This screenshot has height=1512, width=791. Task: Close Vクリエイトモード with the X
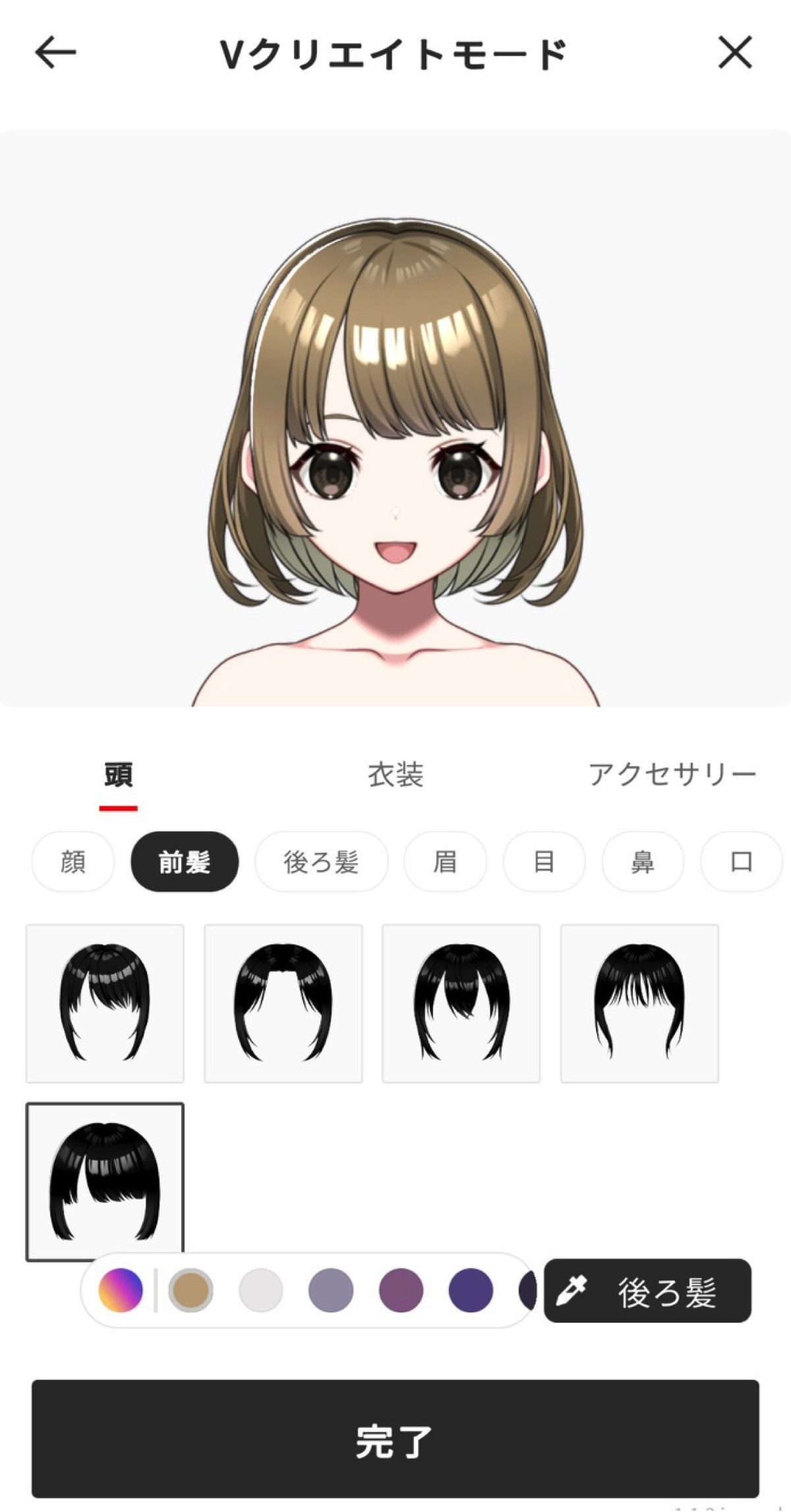point(735,53)
